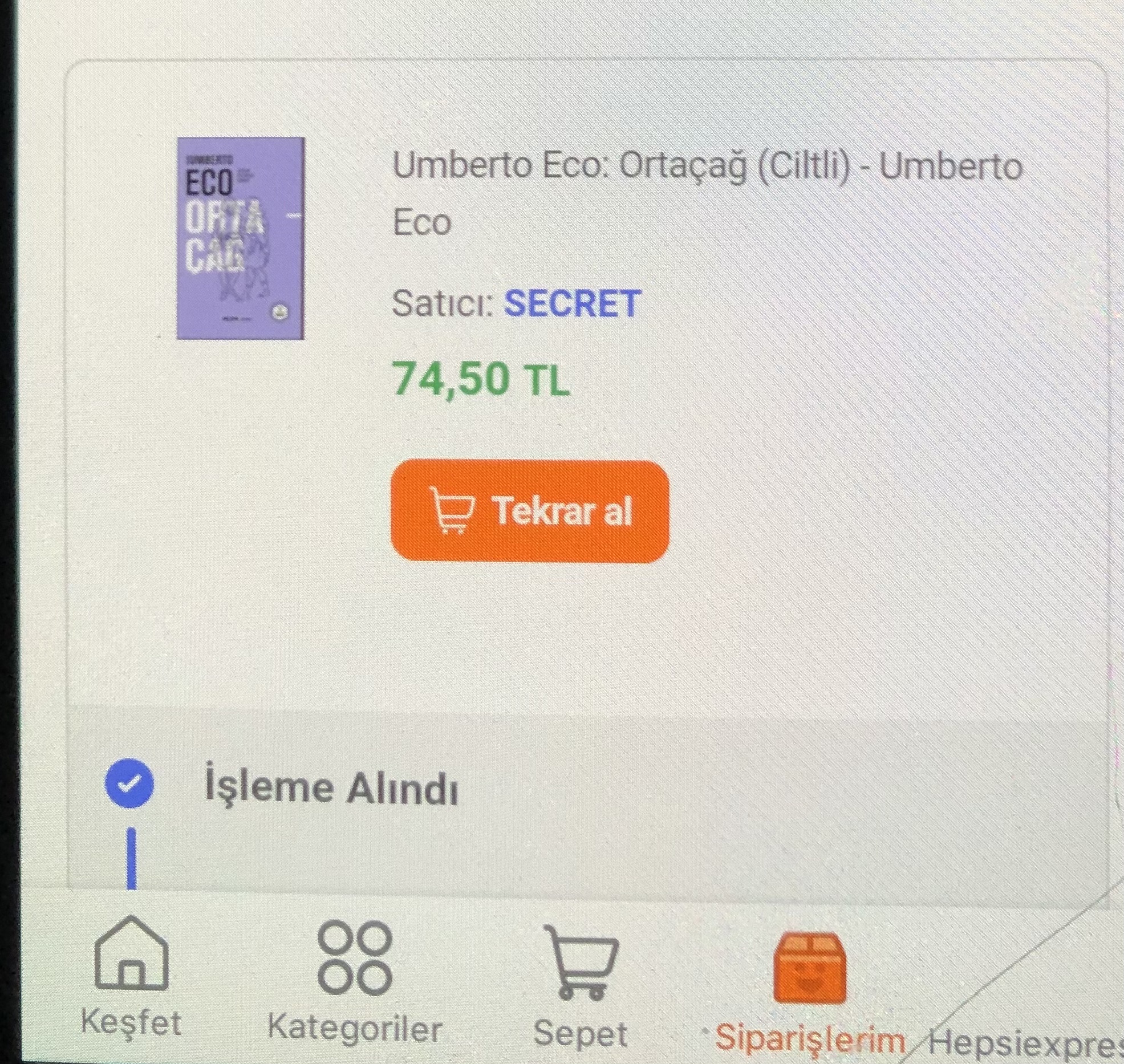Switch to the Keşfet tab
The width and height of the screenshot is (1124, 1064).
(131, 980)
